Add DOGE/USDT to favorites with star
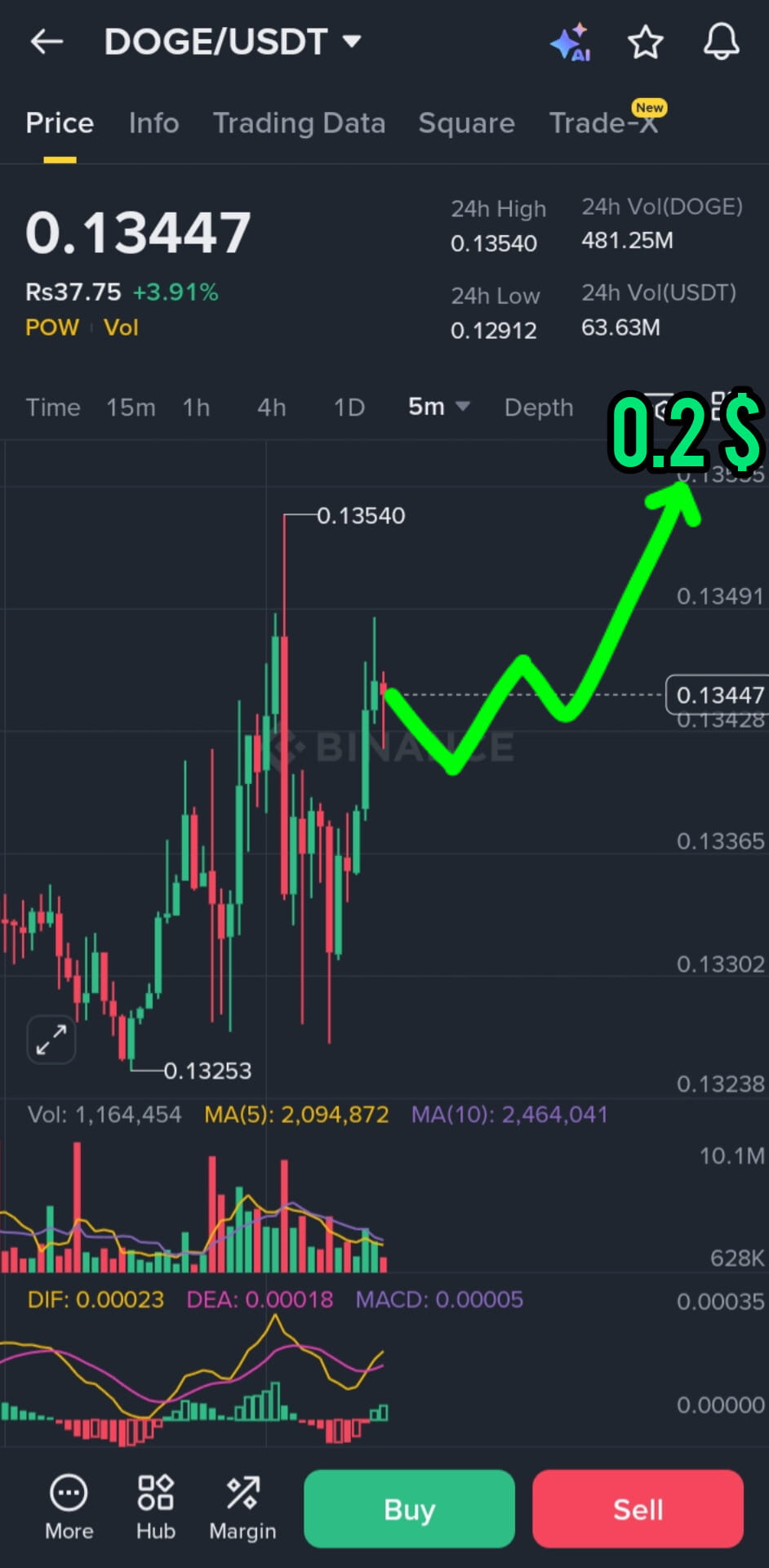This screenshot has width=769, height=1568. point(645,42)
